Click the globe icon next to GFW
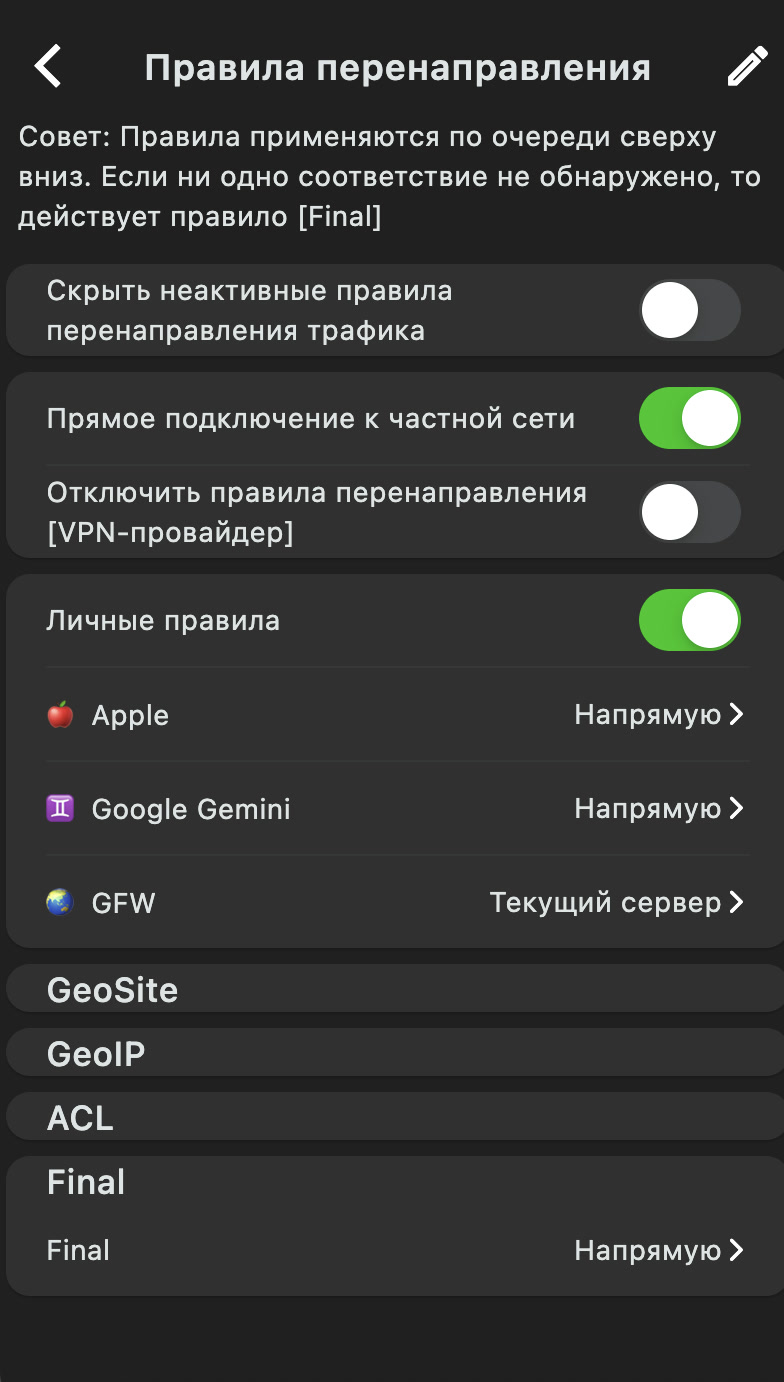Image resolution: width=784 pixels, height=1382 pixels. pyautogui.click(x=60, y=902)
